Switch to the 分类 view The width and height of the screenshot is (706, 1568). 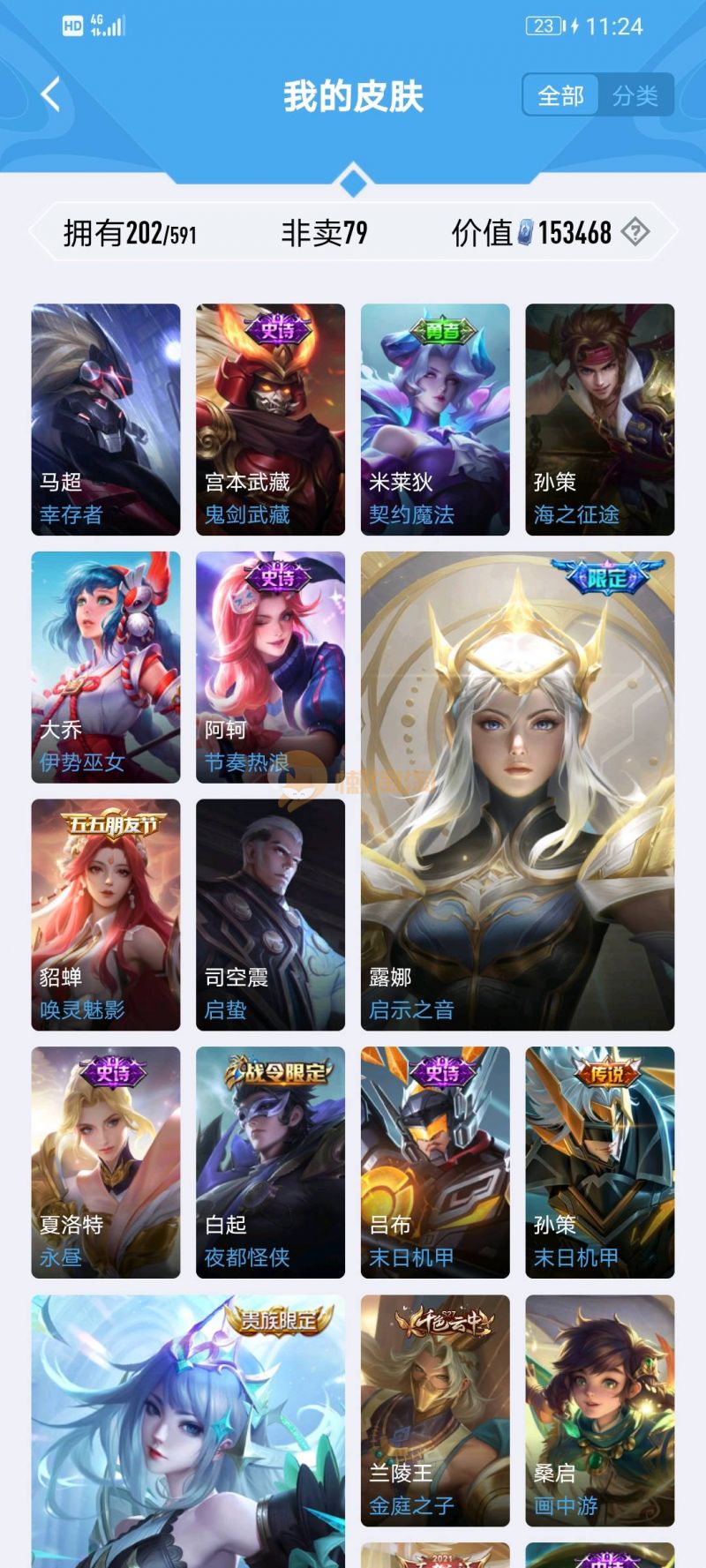coord(635,95)
